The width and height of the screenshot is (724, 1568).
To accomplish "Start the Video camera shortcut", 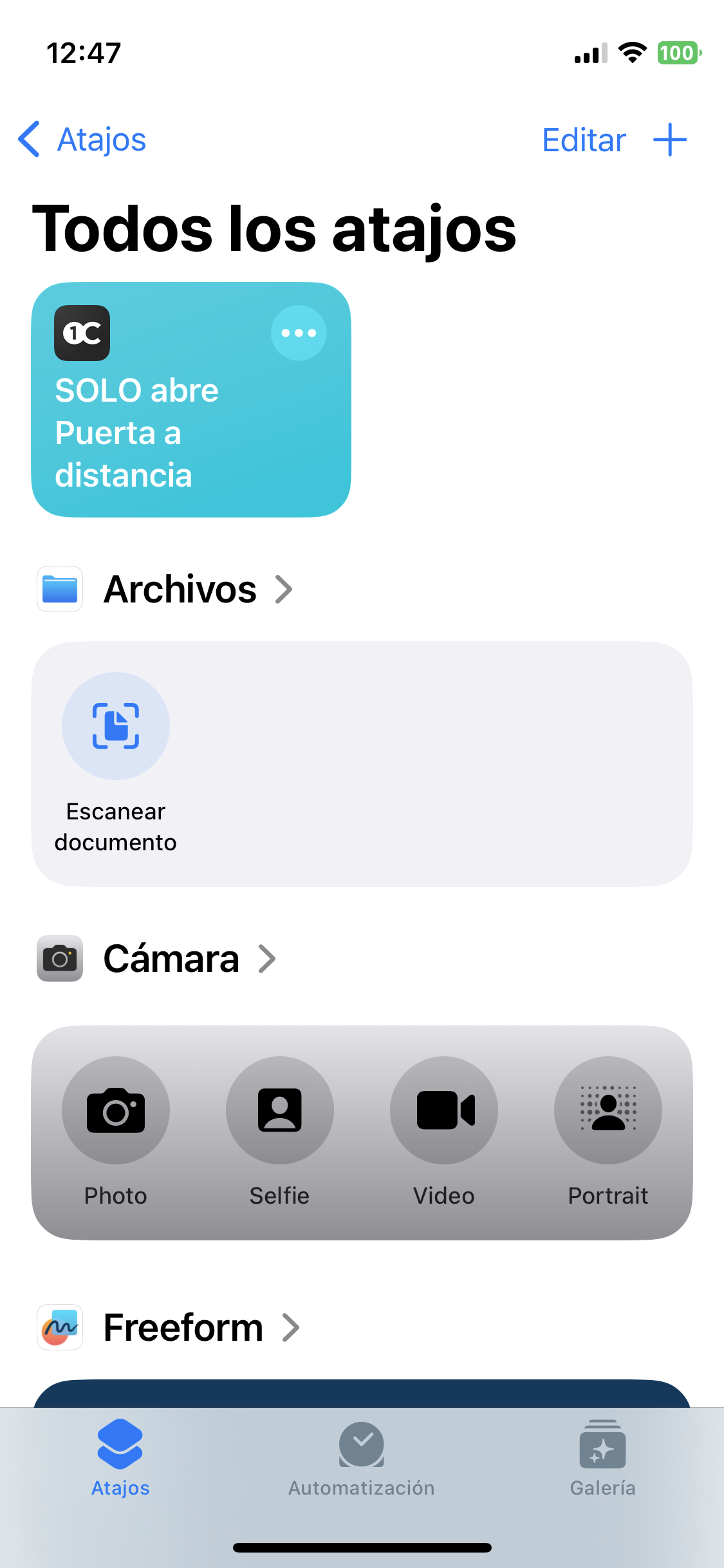I will [x=444, y=1110].
